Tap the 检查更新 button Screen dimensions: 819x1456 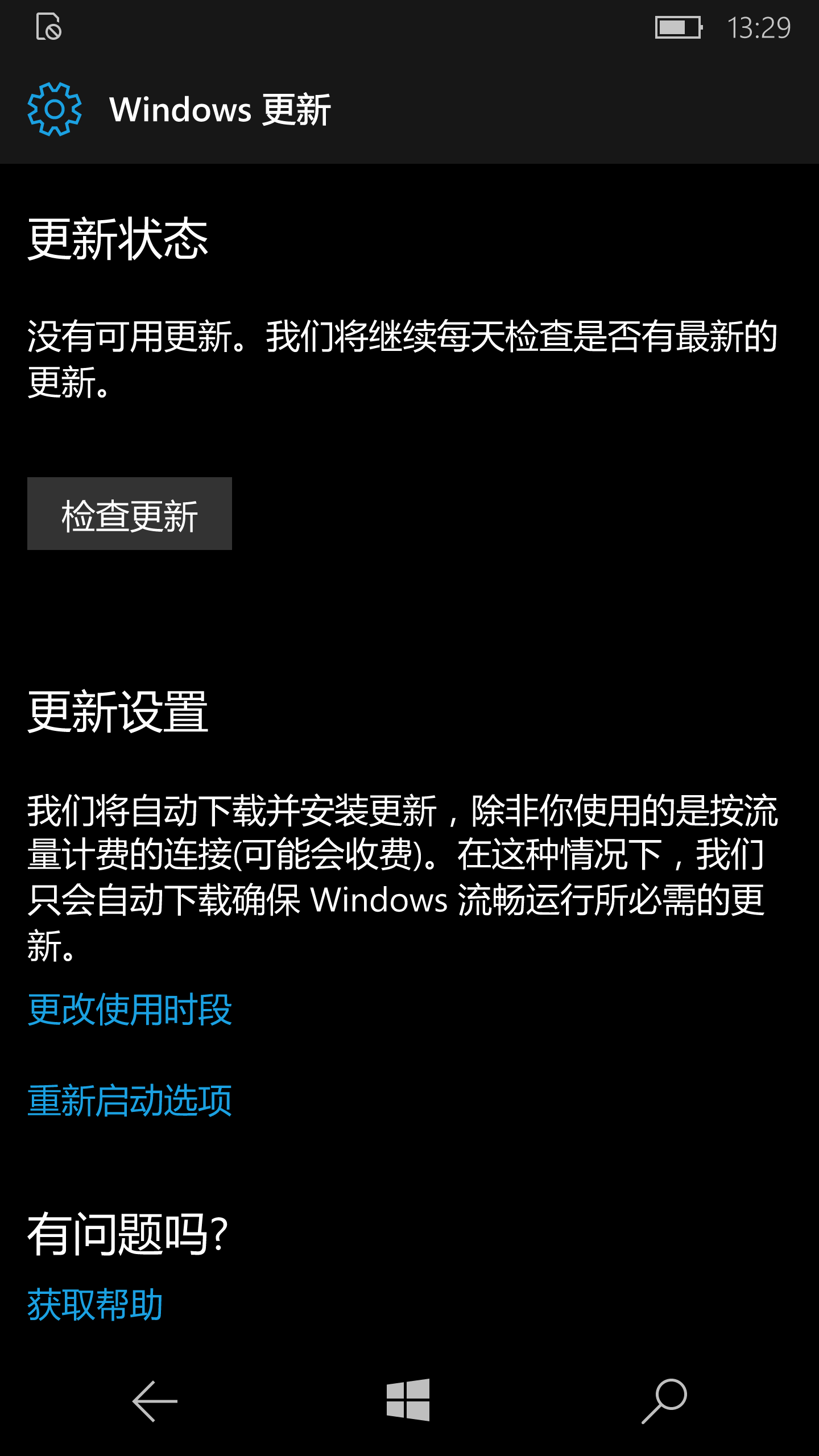tap(130, 514)
